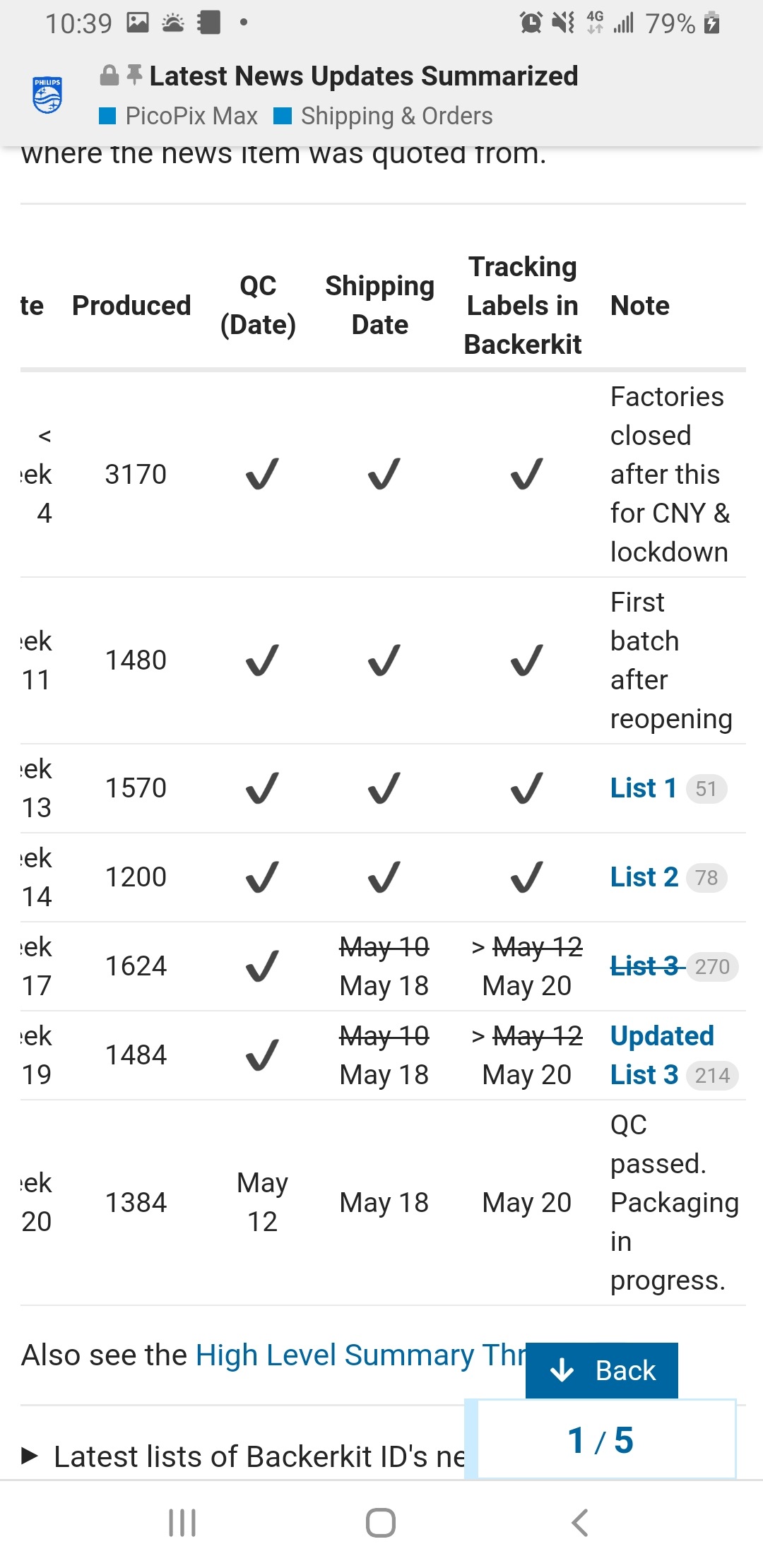Open the Philips logo home link
The image size is (763, 1568).
point(47,95)
